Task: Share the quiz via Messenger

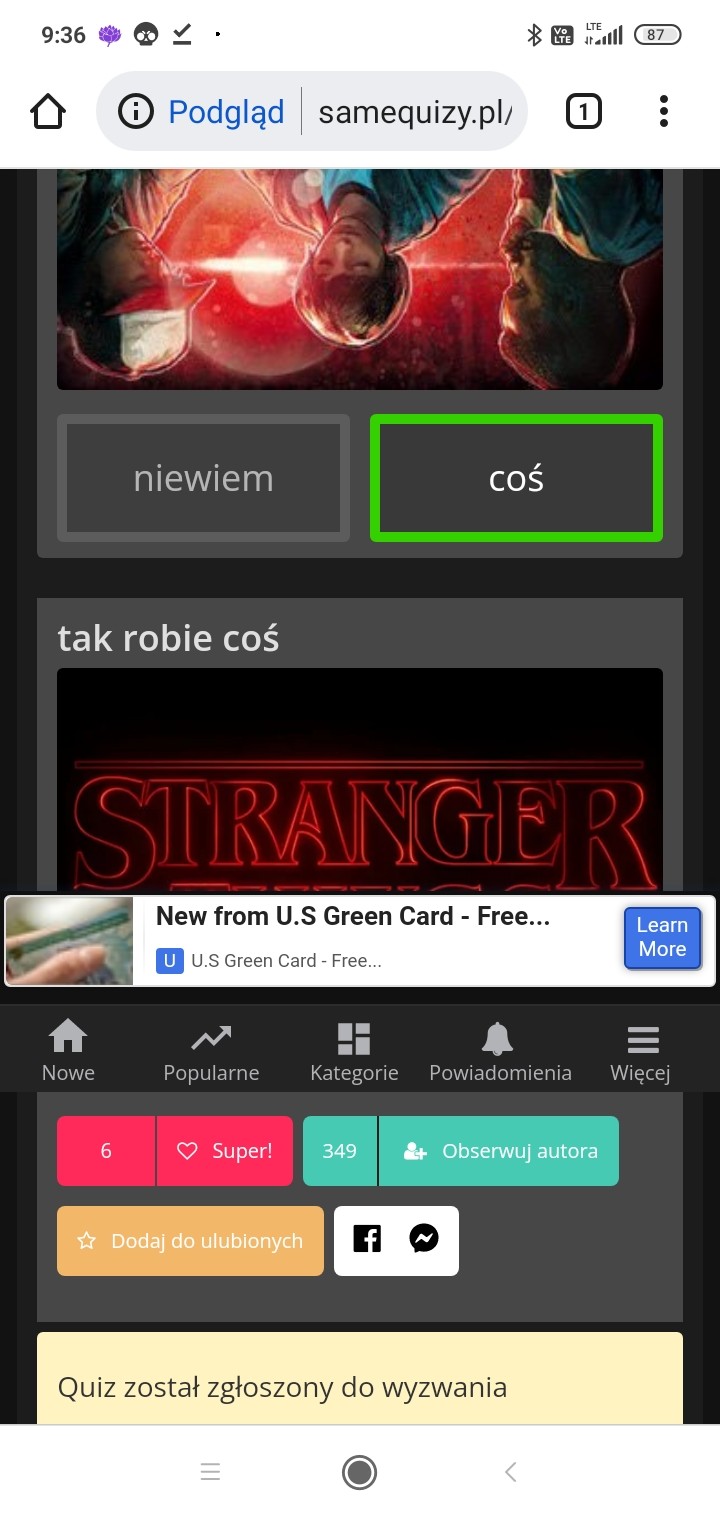Action: point(424,1240)
